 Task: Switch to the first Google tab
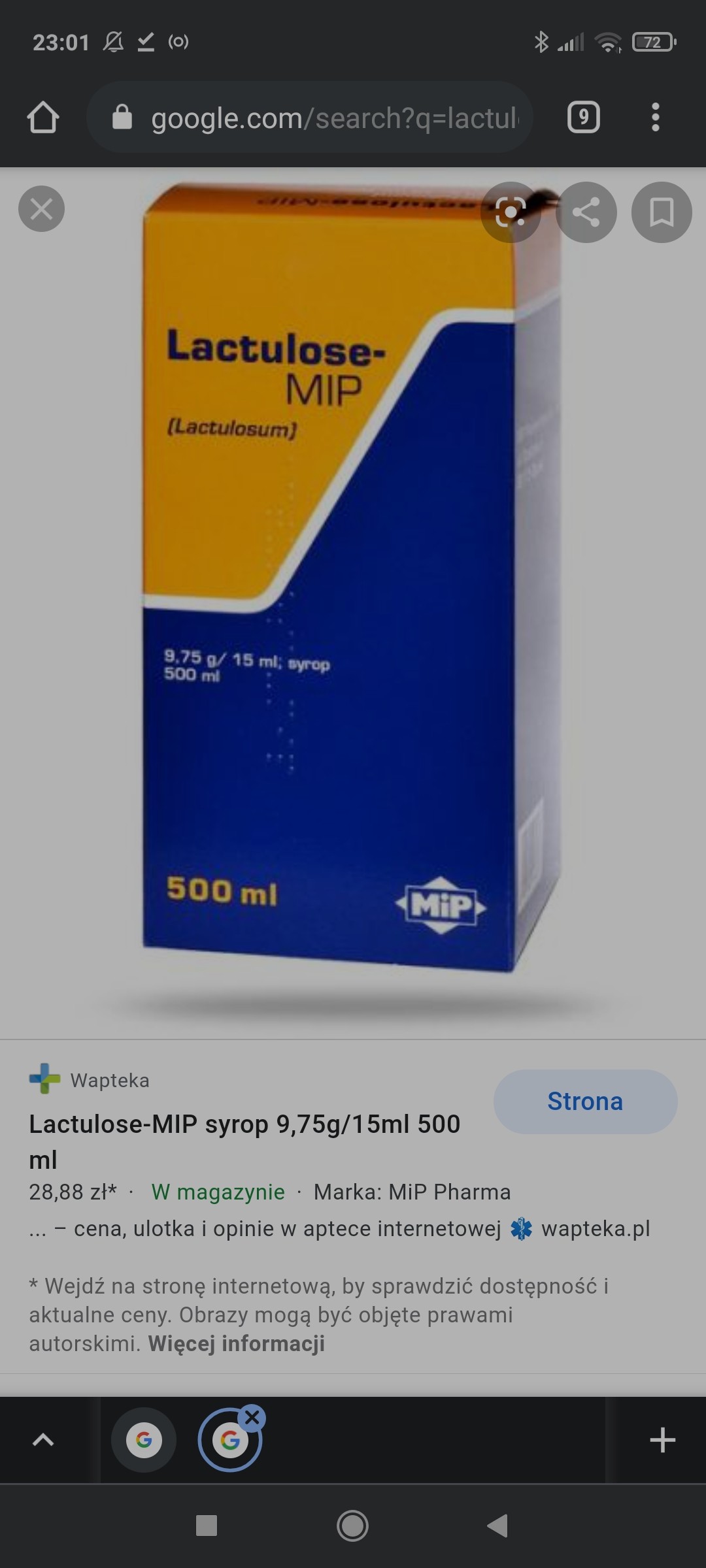(x=144, y=1439)
